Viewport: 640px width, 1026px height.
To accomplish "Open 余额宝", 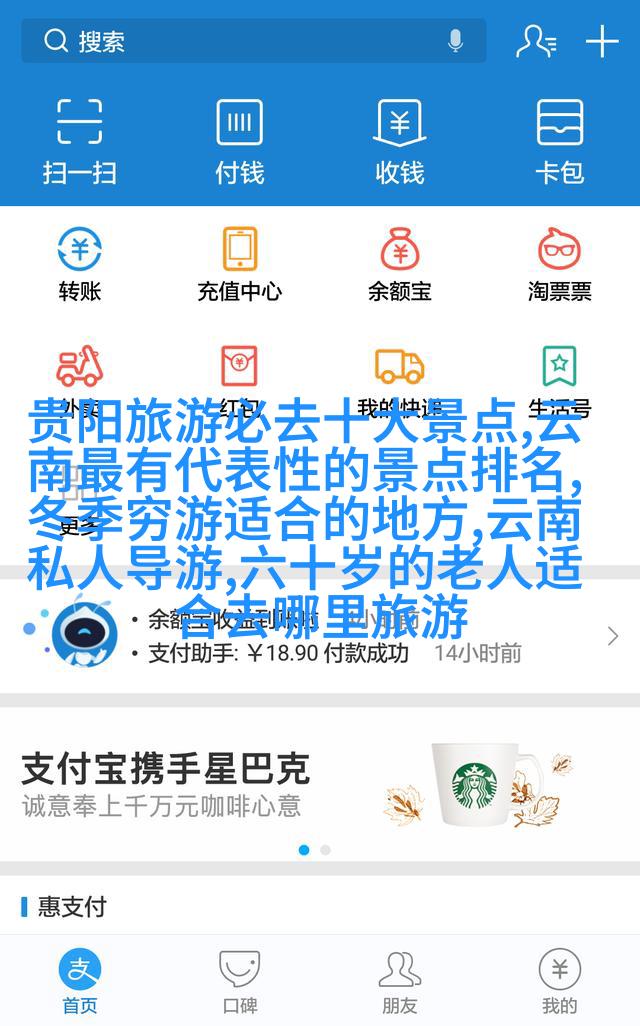I will click(399, 264).
